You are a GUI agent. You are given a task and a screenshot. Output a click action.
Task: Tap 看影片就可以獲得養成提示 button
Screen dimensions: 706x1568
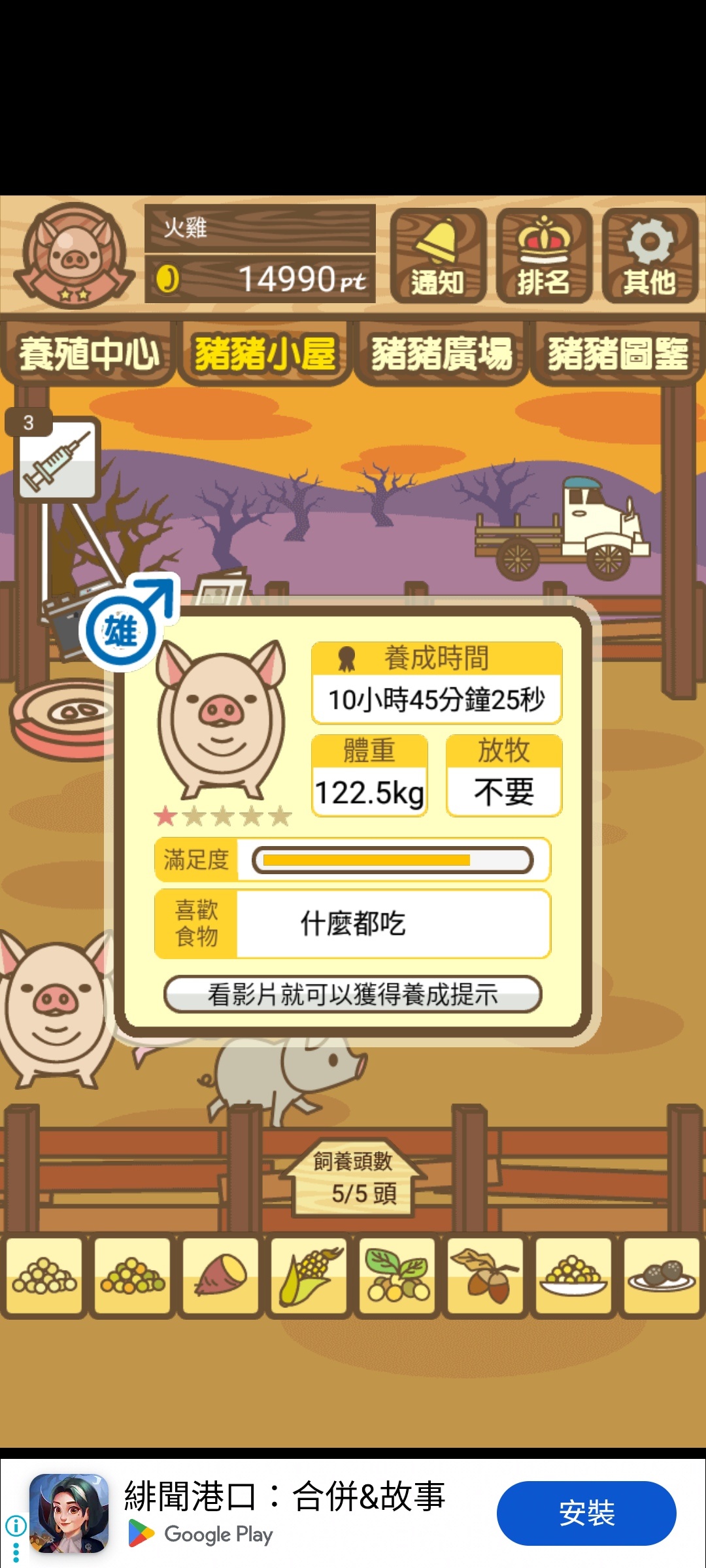coord(352,994)
